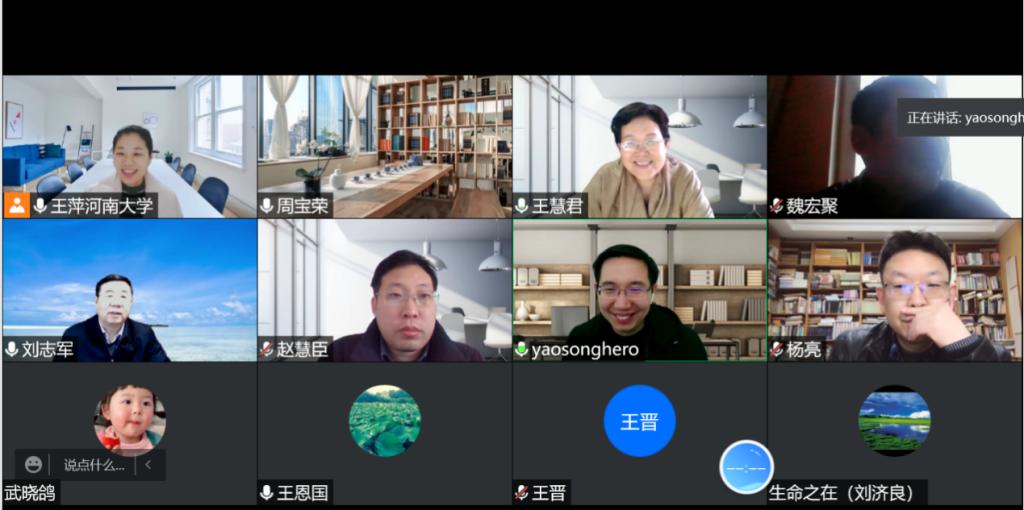This screenshot has width=1024, height=510.
Task: Select 赵慧臣's video tile
Action: (384, 290)
